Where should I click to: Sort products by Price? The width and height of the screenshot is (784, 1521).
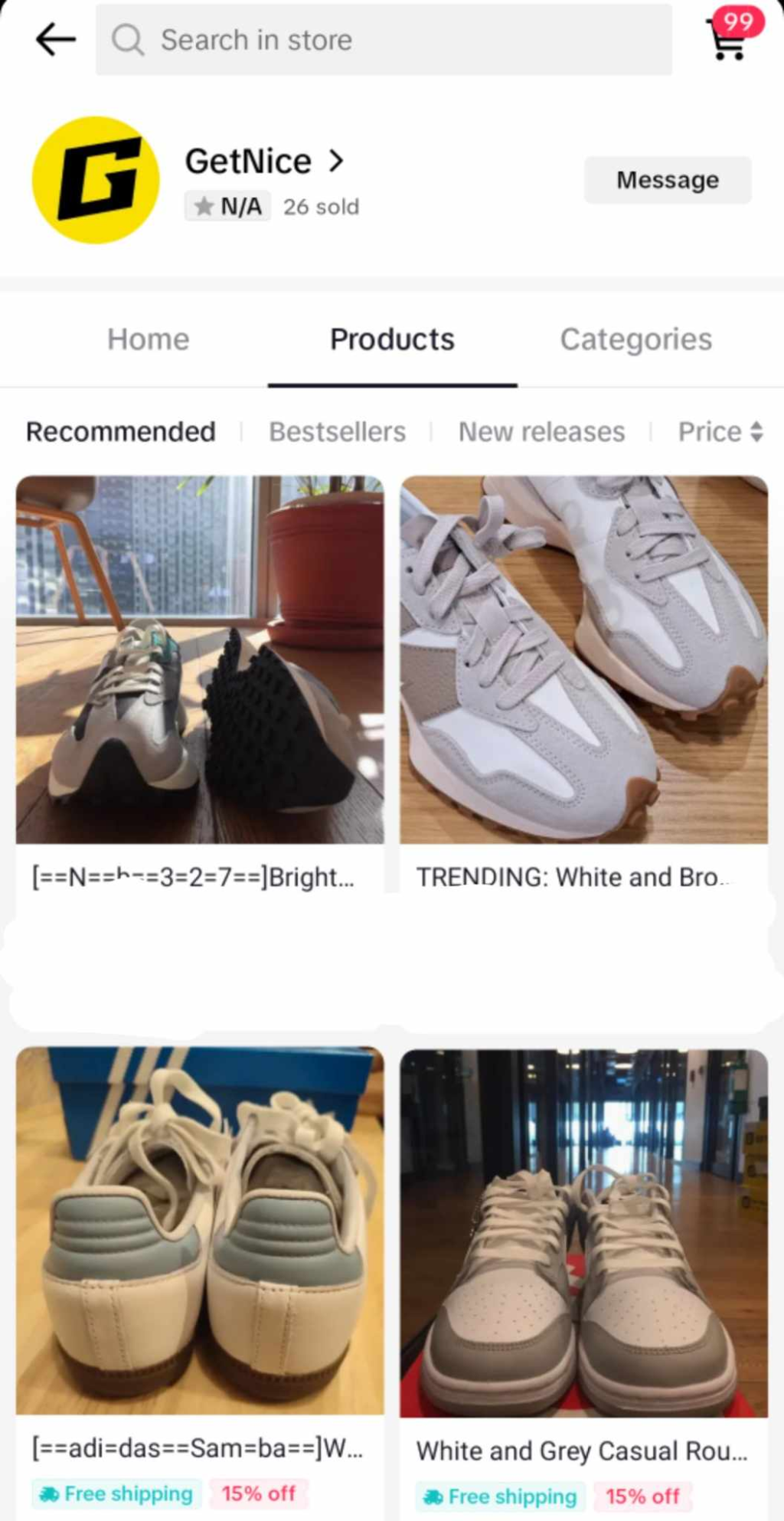pyautogui.click(x=720, y=432)
